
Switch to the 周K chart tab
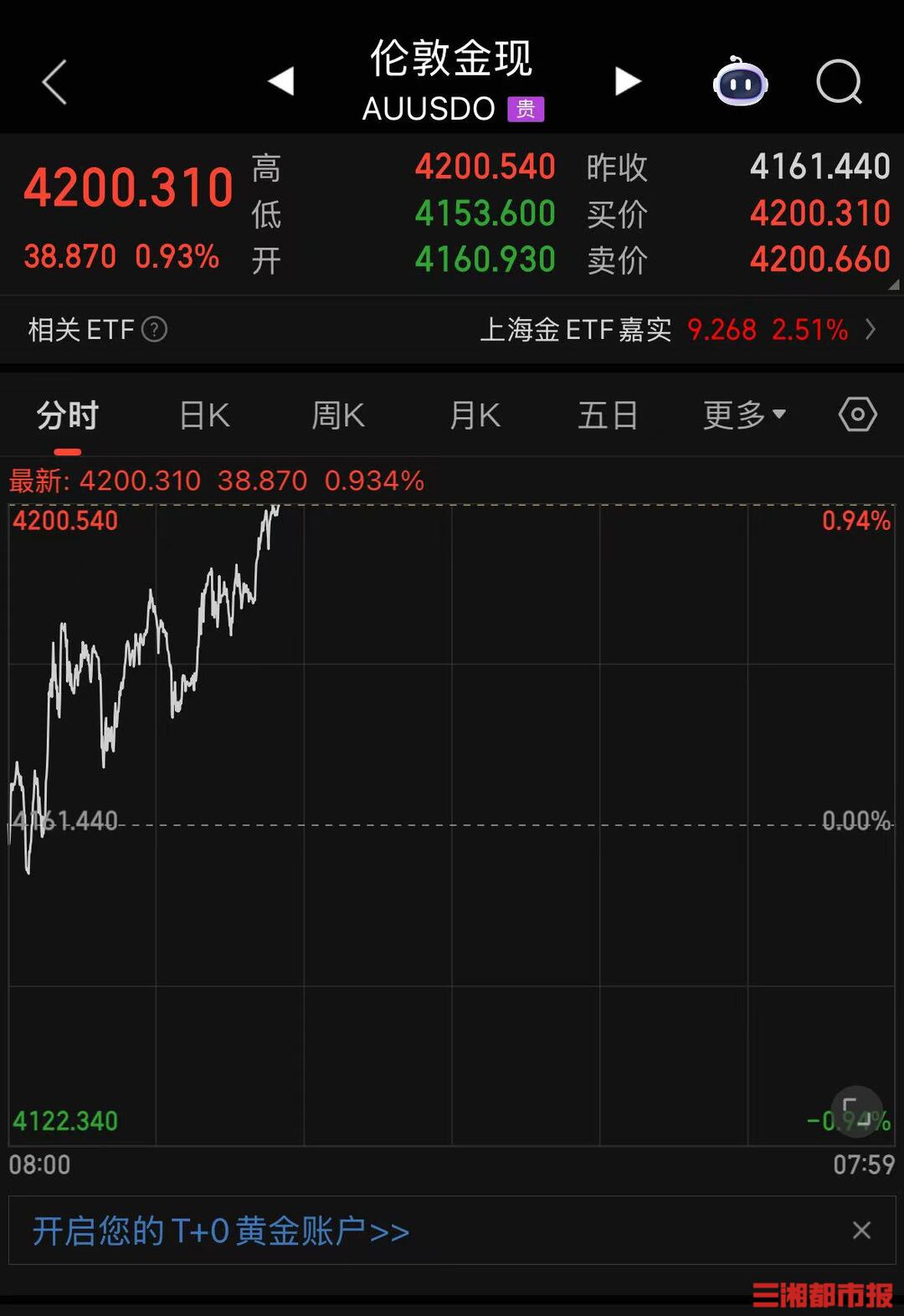338,415
